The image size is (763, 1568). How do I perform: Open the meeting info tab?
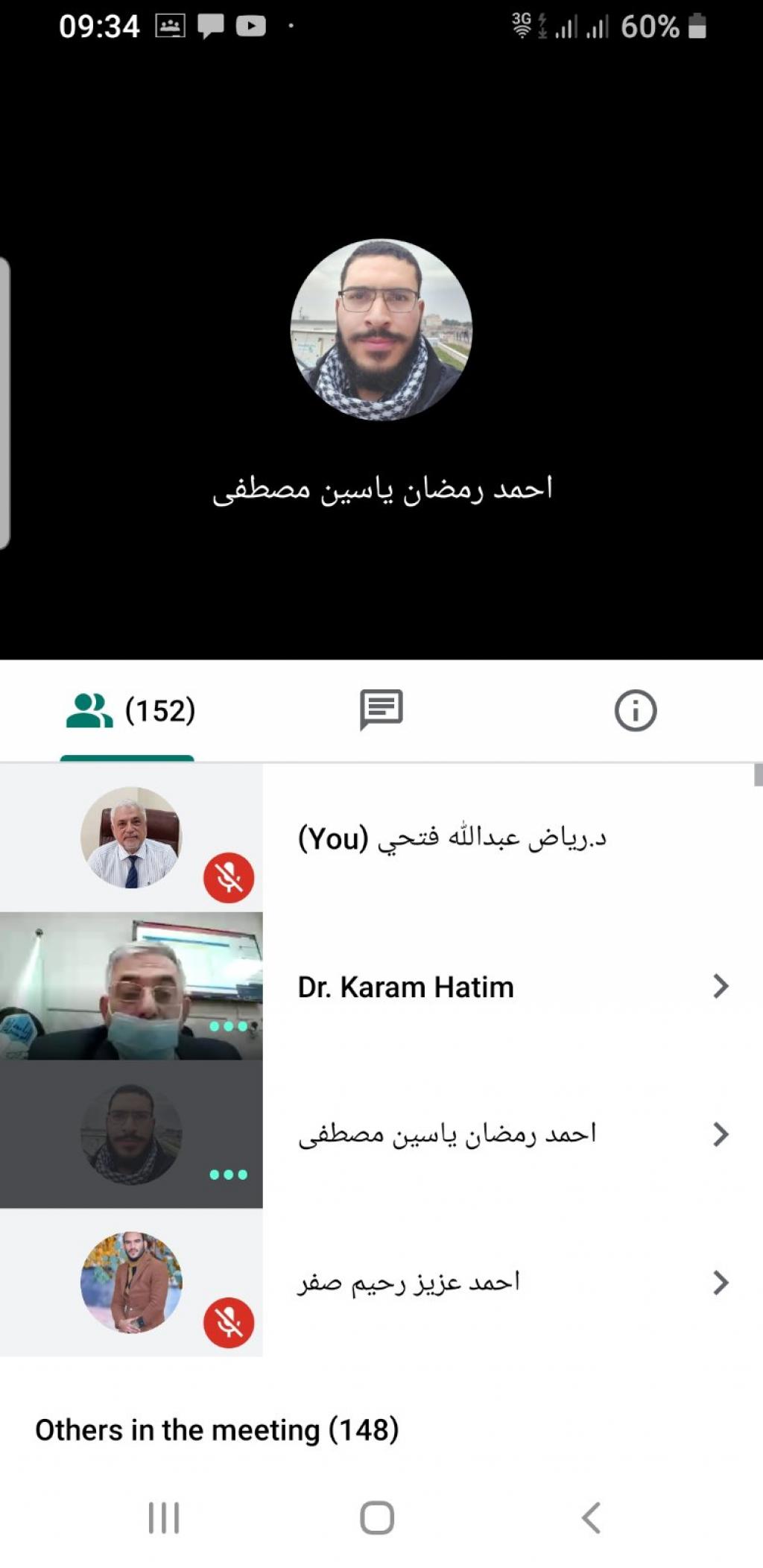(x=635, y=710)
